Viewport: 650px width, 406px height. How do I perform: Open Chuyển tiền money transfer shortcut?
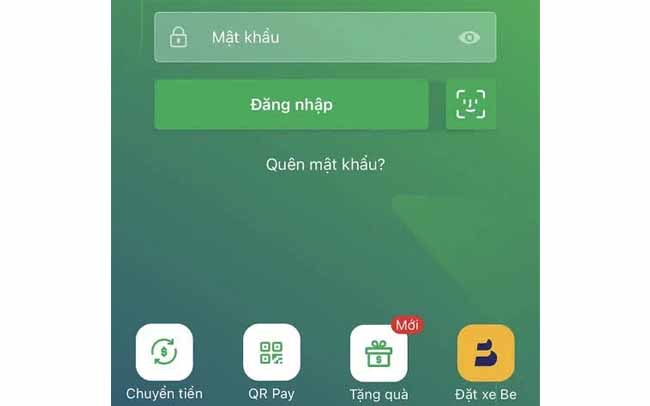tap(164, 353)
